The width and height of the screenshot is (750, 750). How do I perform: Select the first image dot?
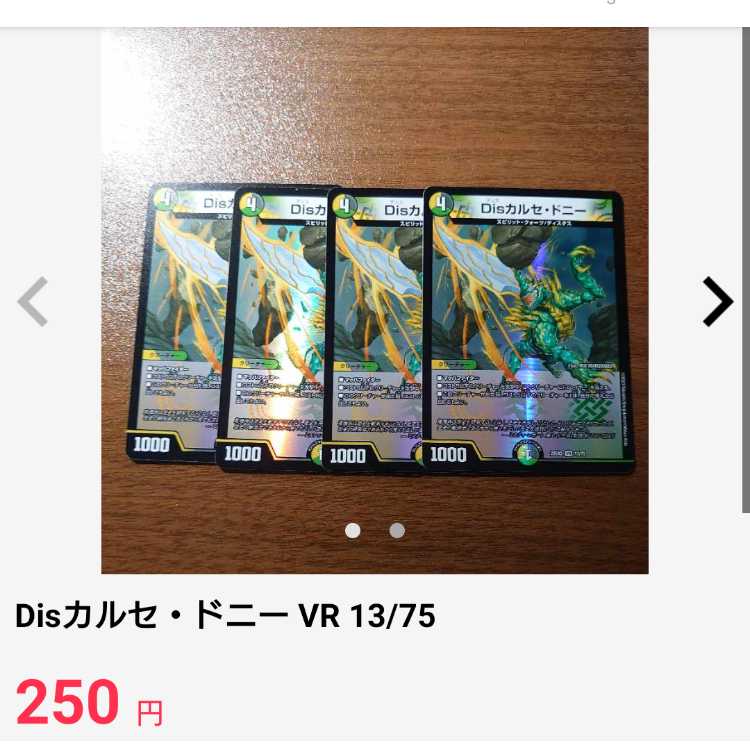(353, 530)
